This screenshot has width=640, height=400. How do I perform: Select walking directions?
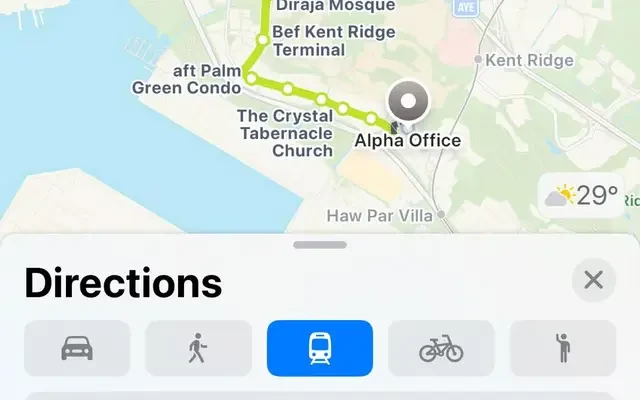198,348
